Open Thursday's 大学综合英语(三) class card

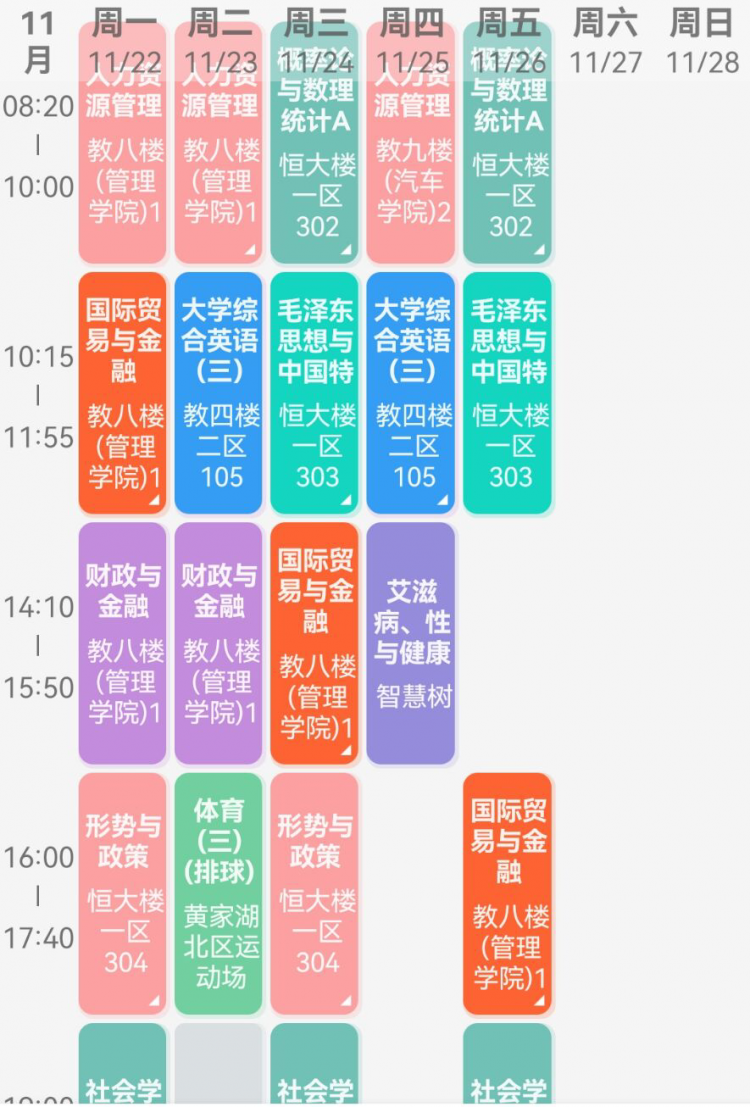coord(410,393)
